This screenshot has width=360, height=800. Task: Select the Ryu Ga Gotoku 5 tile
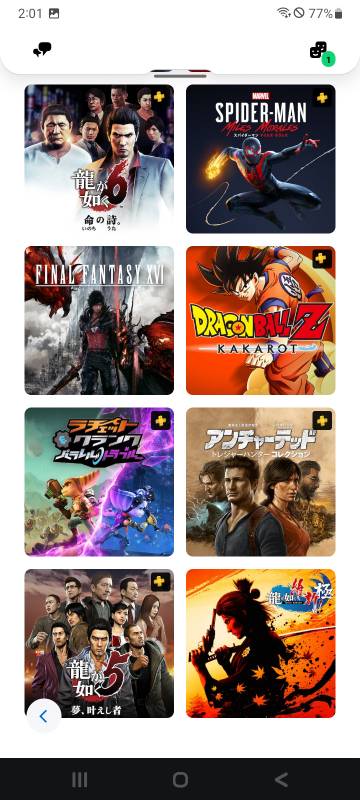pyautogui.click(x=99, y=643)
